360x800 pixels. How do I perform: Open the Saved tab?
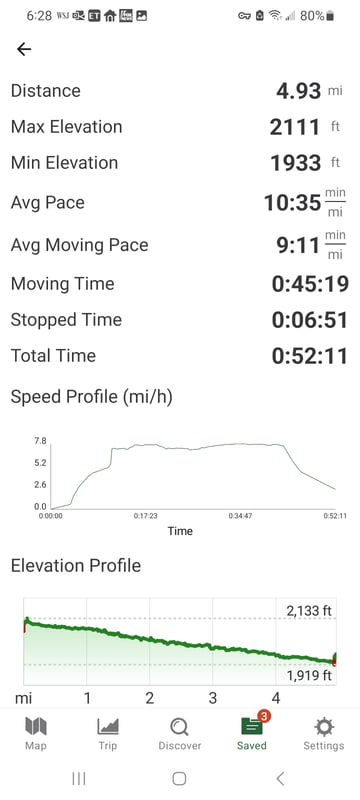tap(252, 734)
